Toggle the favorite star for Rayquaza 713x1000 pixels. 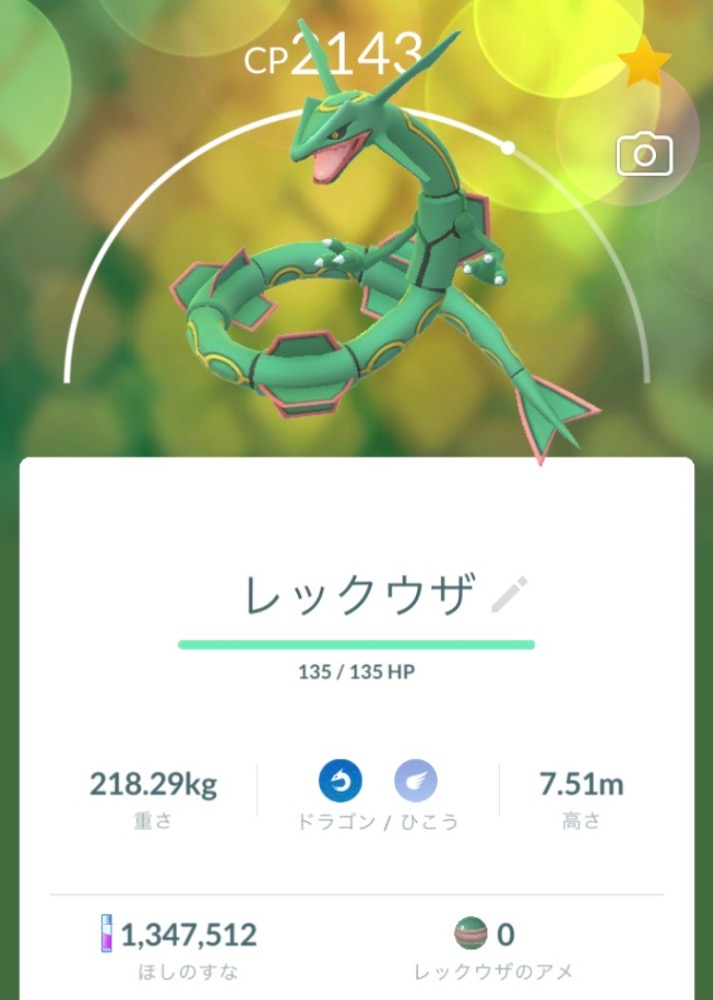[x=644, y=64]
